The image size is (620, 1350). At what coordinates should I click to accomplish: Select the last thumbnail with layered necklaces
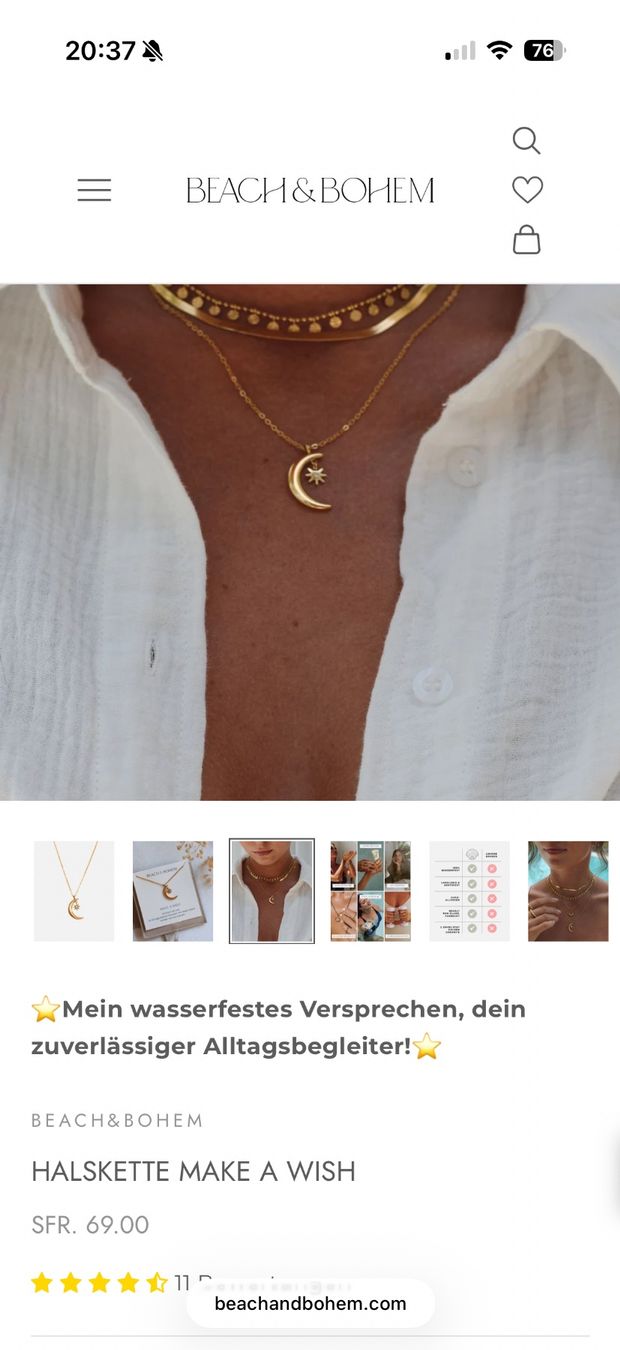[568, 891]
